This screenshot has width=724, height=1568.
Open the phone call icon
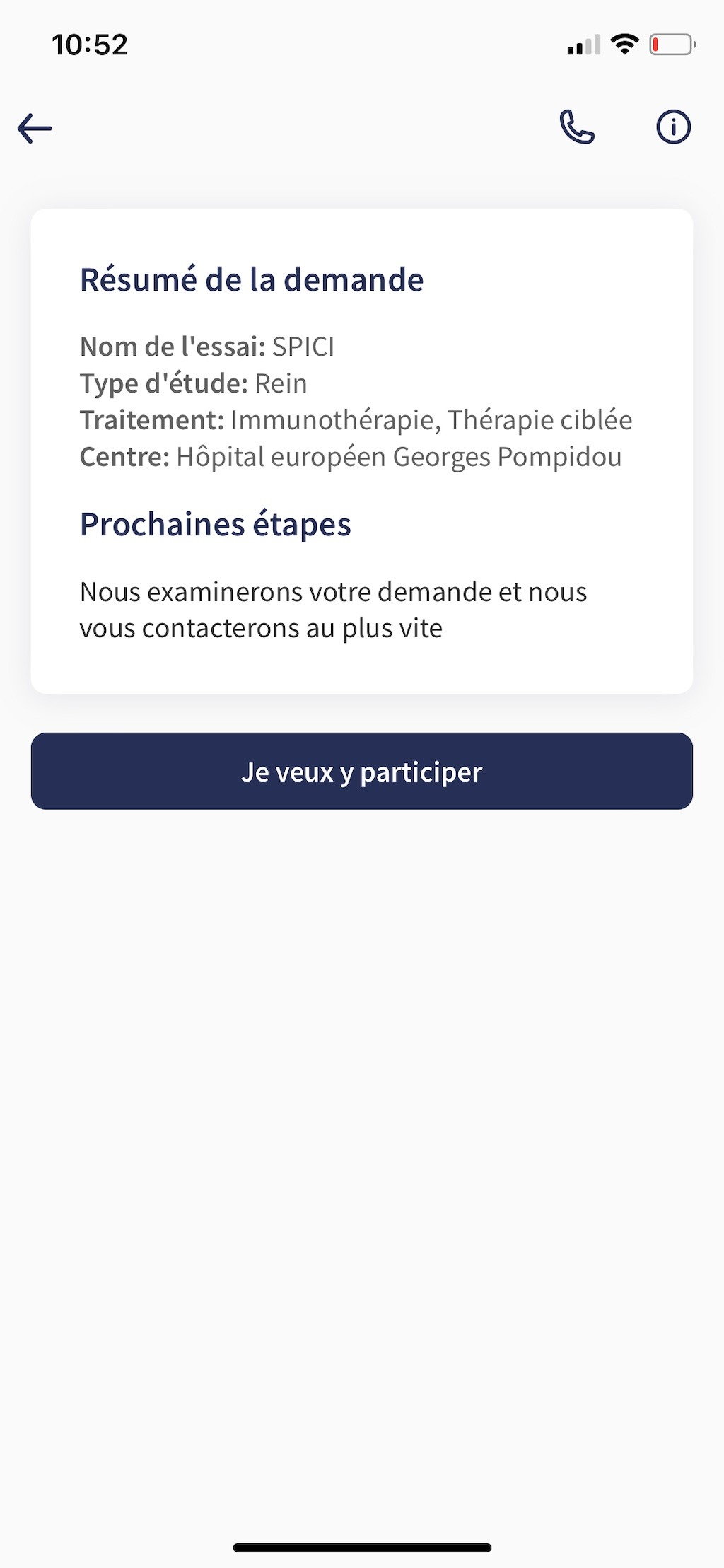pos(577,127)
